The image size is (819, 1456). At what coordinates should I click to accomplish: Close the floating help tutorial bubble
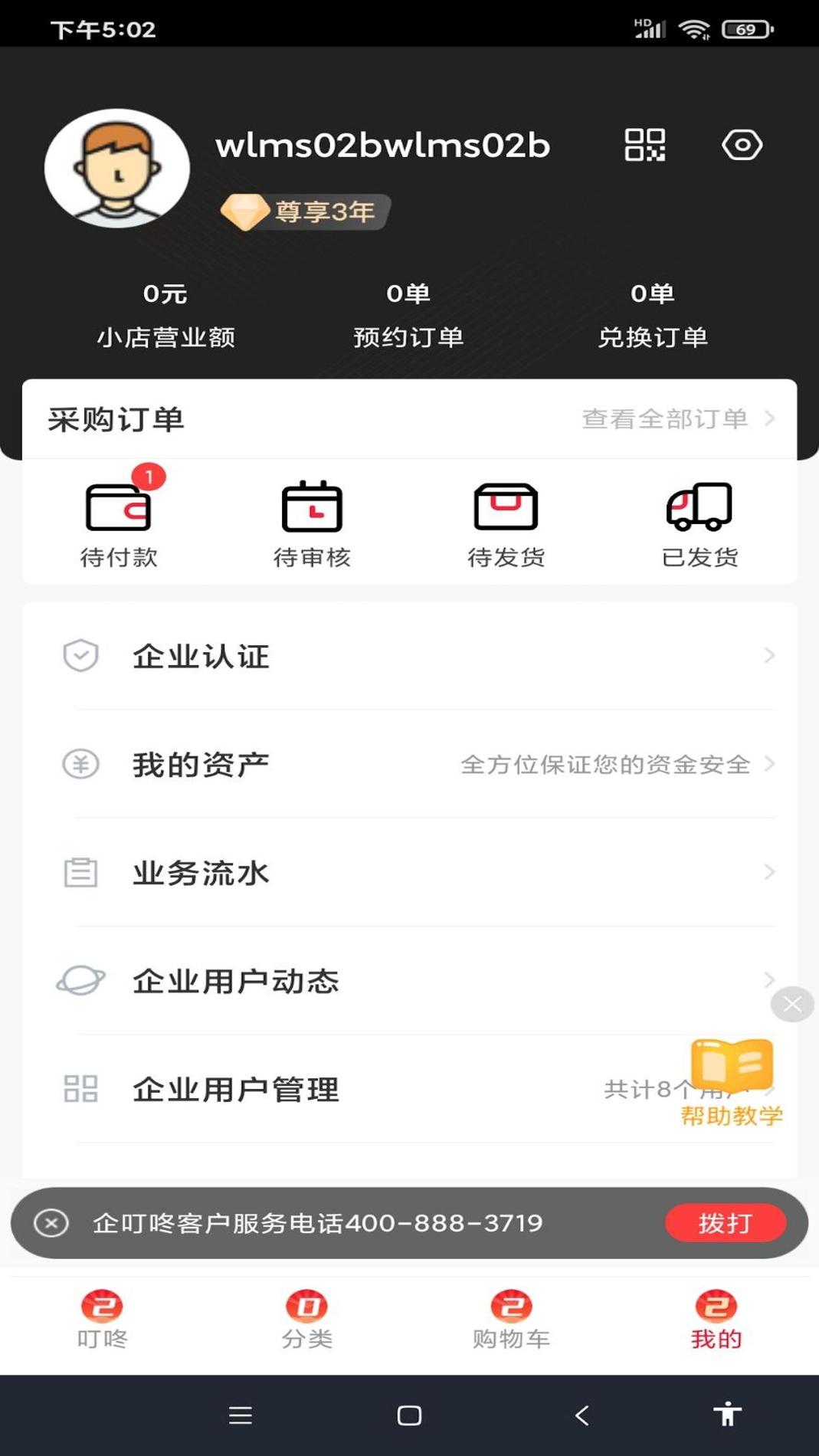[x=792, y=1004]
